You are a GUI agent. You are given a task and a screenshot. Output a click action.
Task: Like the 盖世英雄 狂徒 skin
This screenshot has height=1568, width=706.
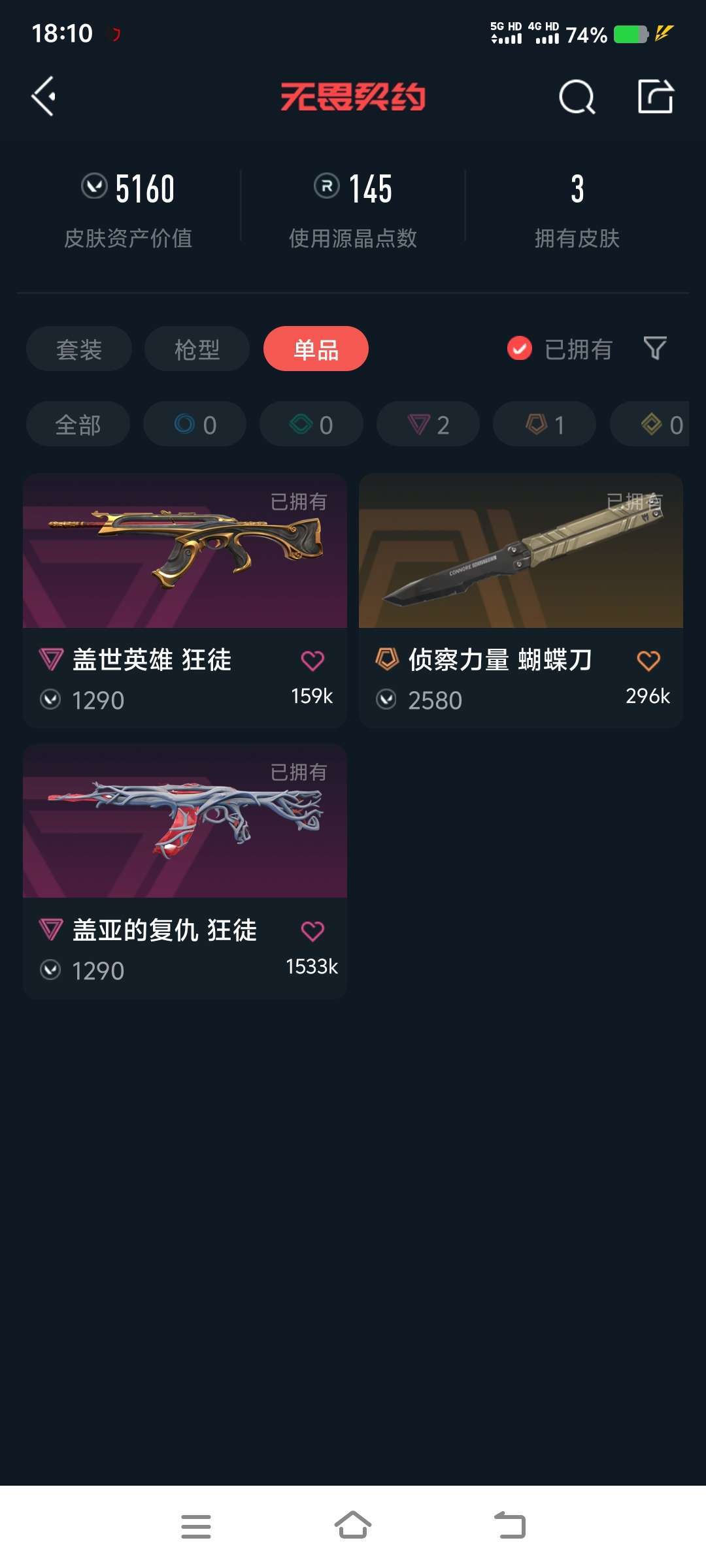click(x=312, y=661)
